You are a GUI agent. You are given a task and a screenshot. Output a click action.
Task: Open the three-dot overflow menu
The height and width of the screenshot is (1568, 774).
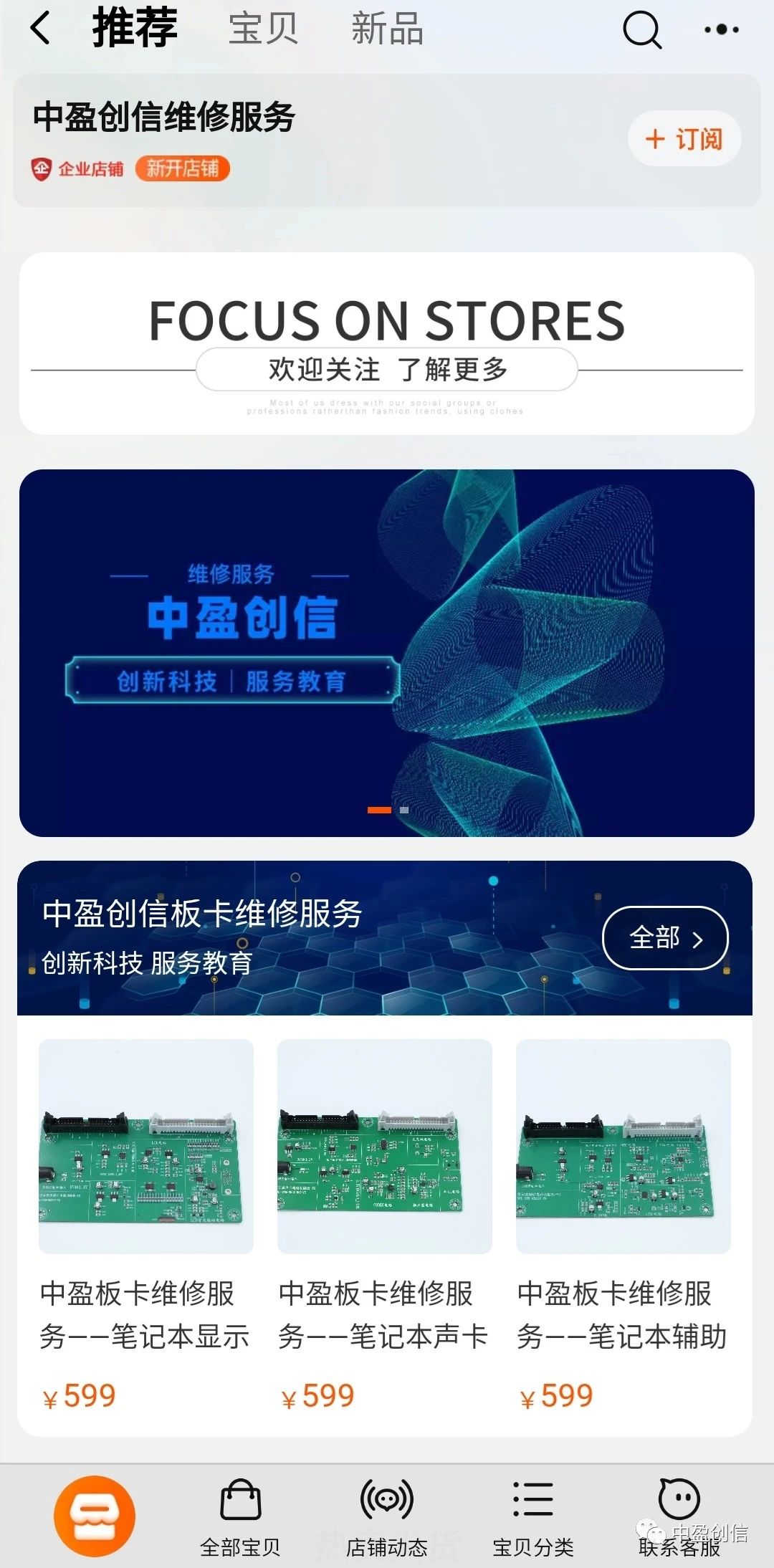point(721,30)
